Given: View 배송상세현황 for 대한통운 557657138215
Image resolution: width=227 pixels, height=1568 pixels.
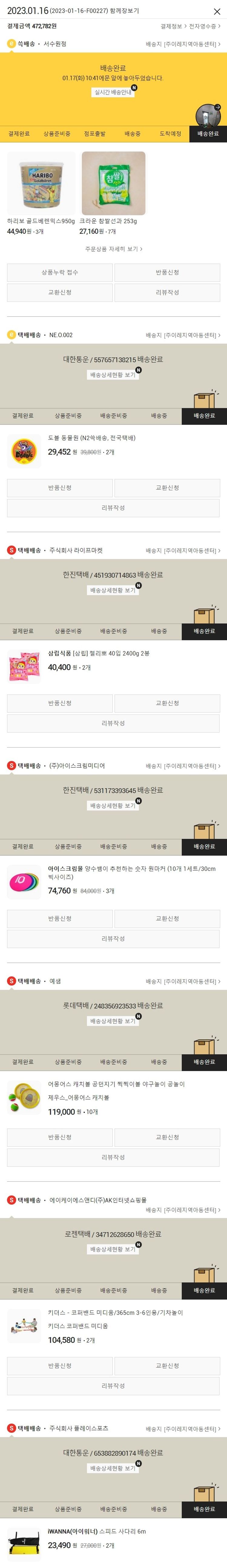Looking at the screenshot, I should pyautogui.click(x=113, y=375).
